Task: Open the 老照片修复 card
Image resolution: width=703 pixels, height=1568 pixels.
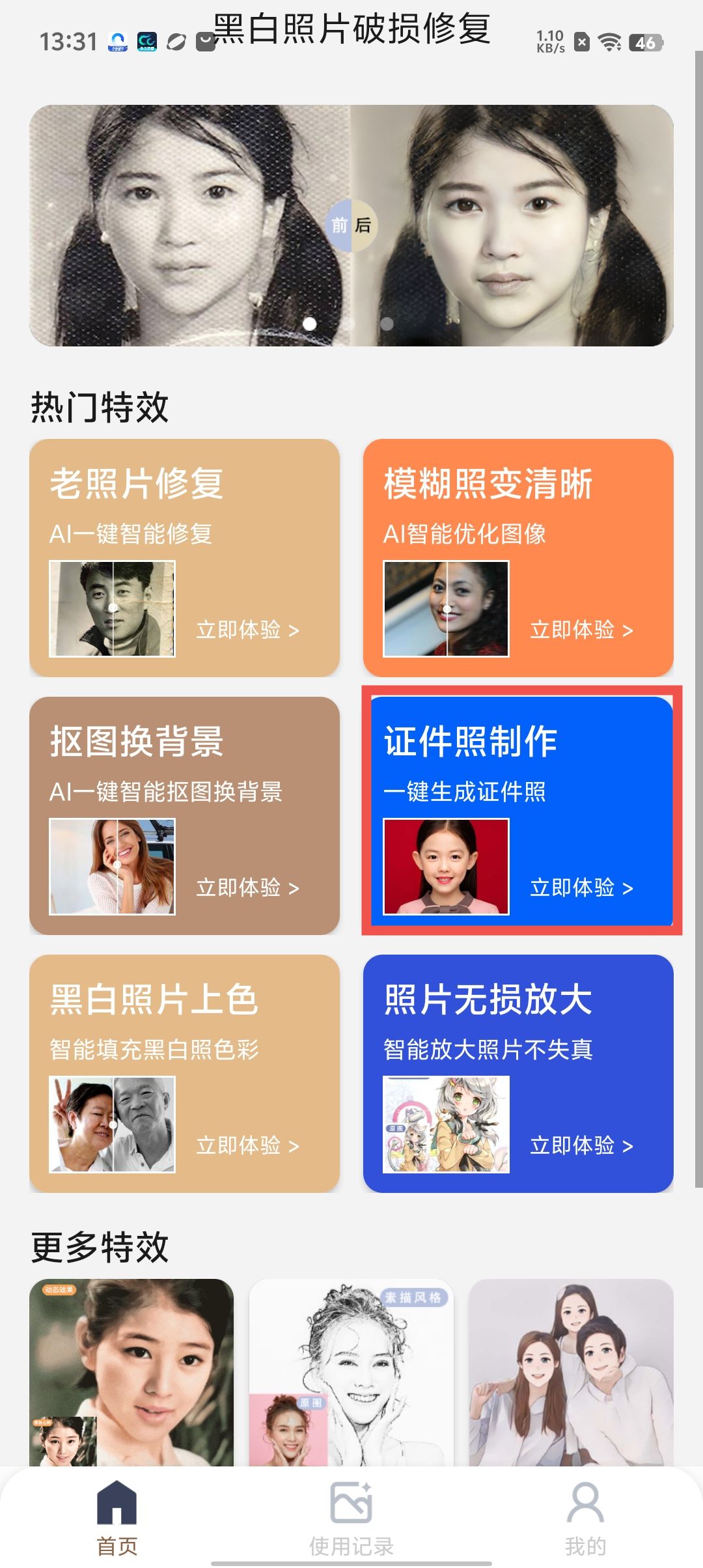Action: pos(184,557)
